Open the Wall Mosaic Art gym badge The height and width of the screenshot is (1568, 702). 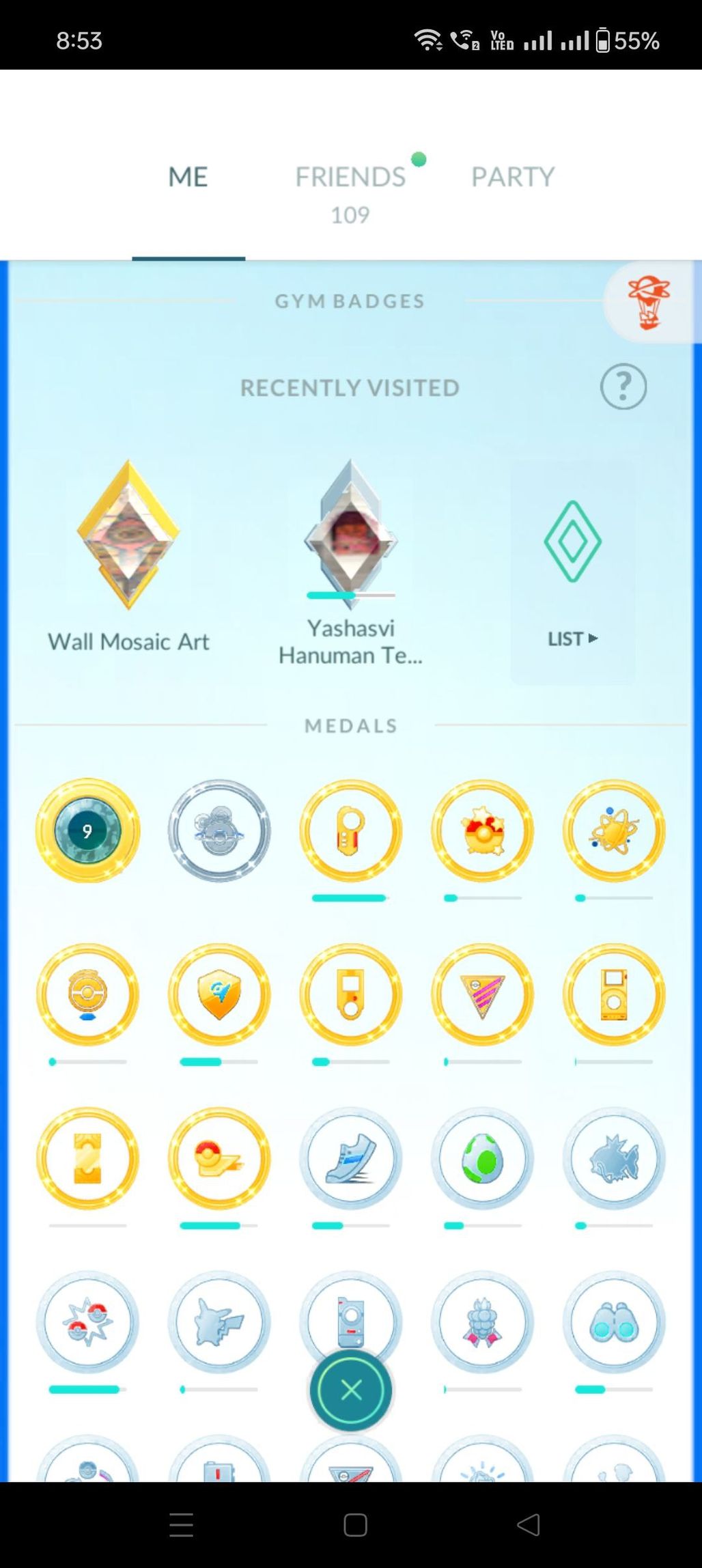tap(128, 535)
